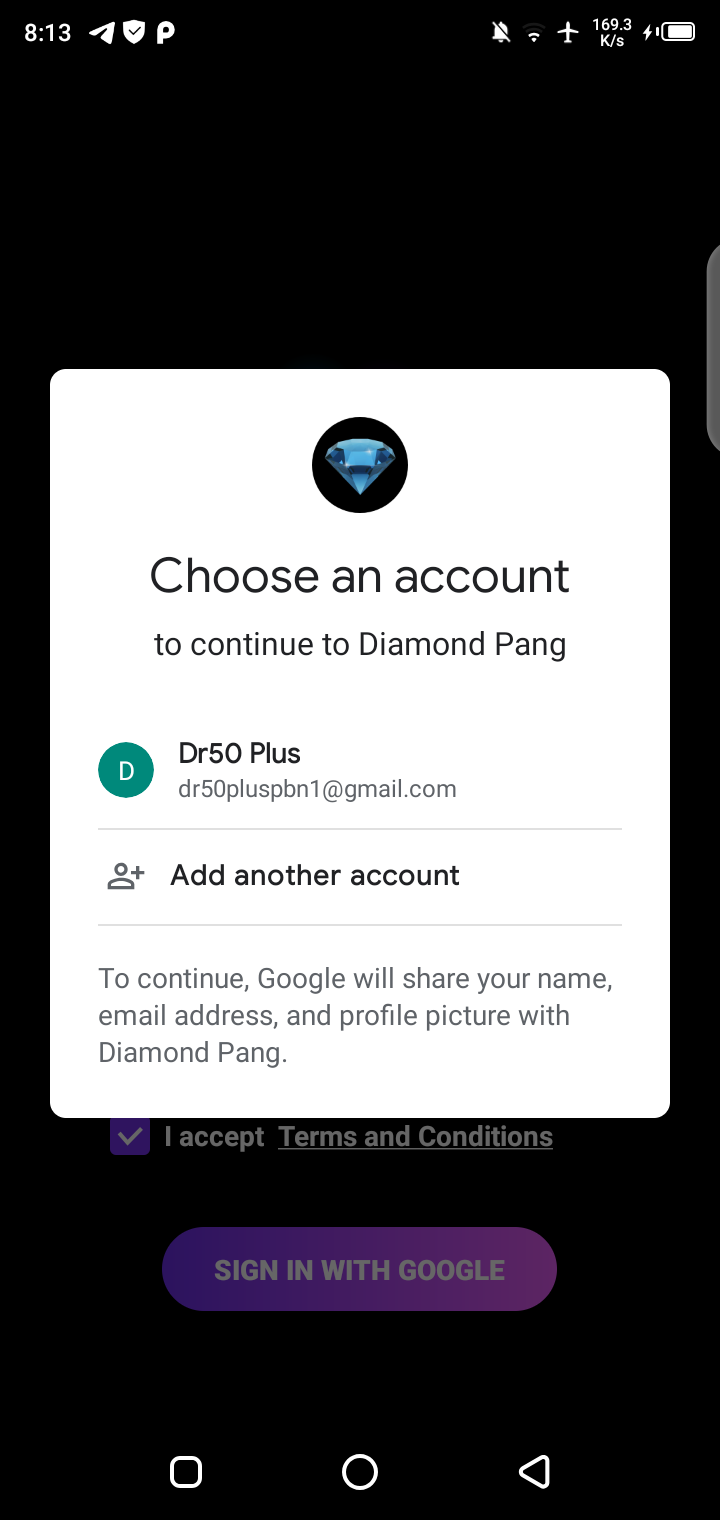The height and width of the screenshot is (1520, 720).
Task: Select the Dr50 Plus Google account
Action: 316,771
